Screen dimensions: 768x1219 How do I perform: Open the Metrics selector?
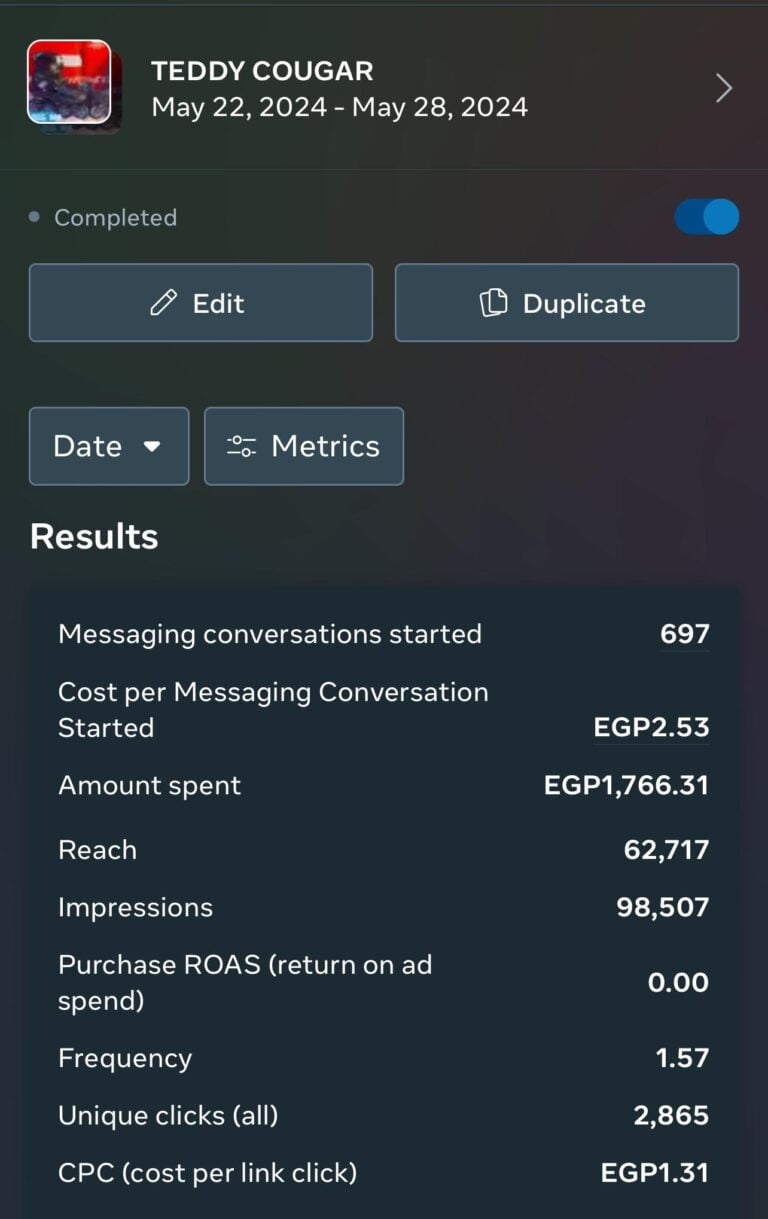tap(304, 446)
